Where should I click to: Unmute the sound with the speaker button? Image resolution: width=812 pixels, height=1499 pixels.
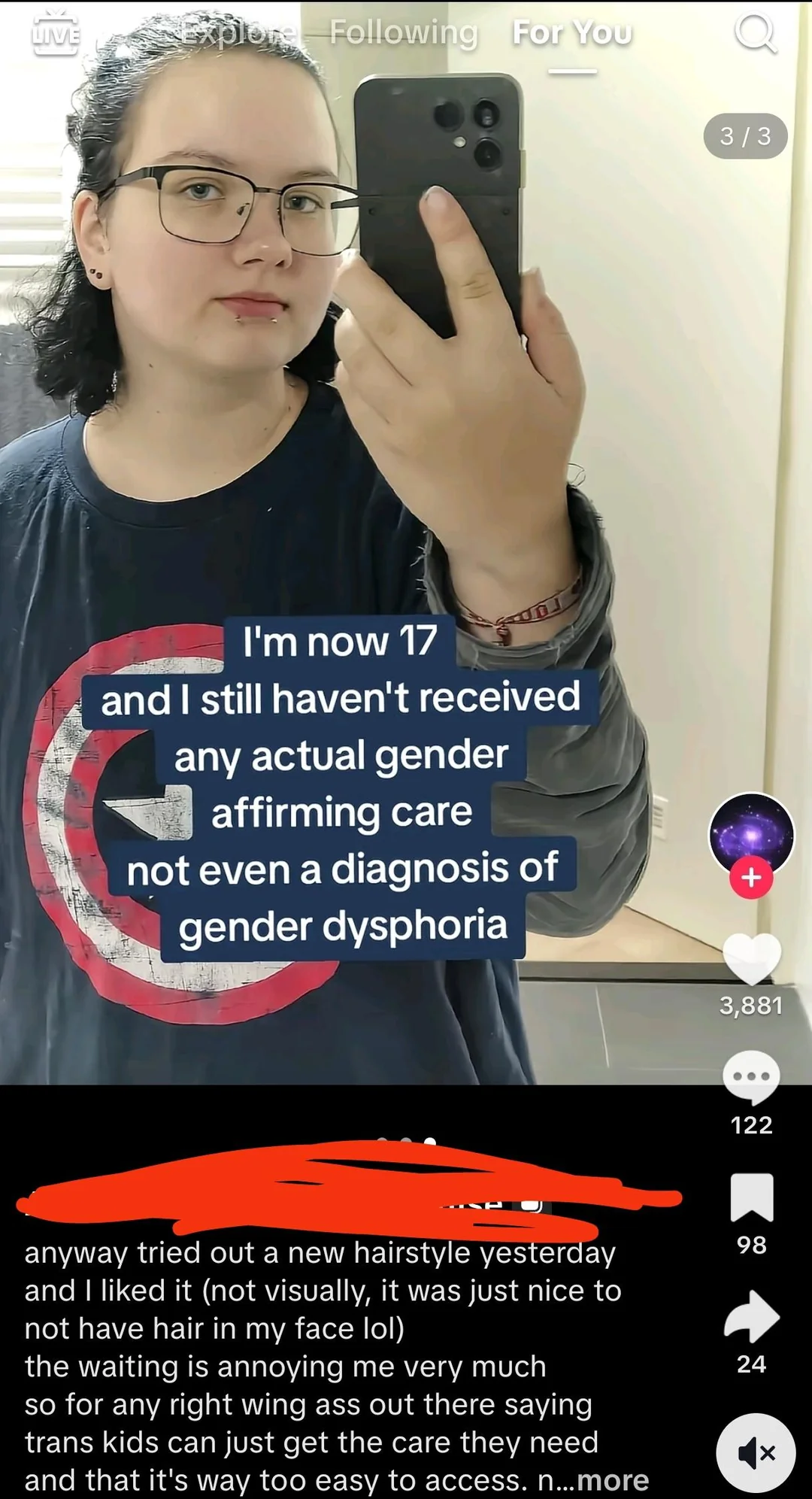(755, 1452)
